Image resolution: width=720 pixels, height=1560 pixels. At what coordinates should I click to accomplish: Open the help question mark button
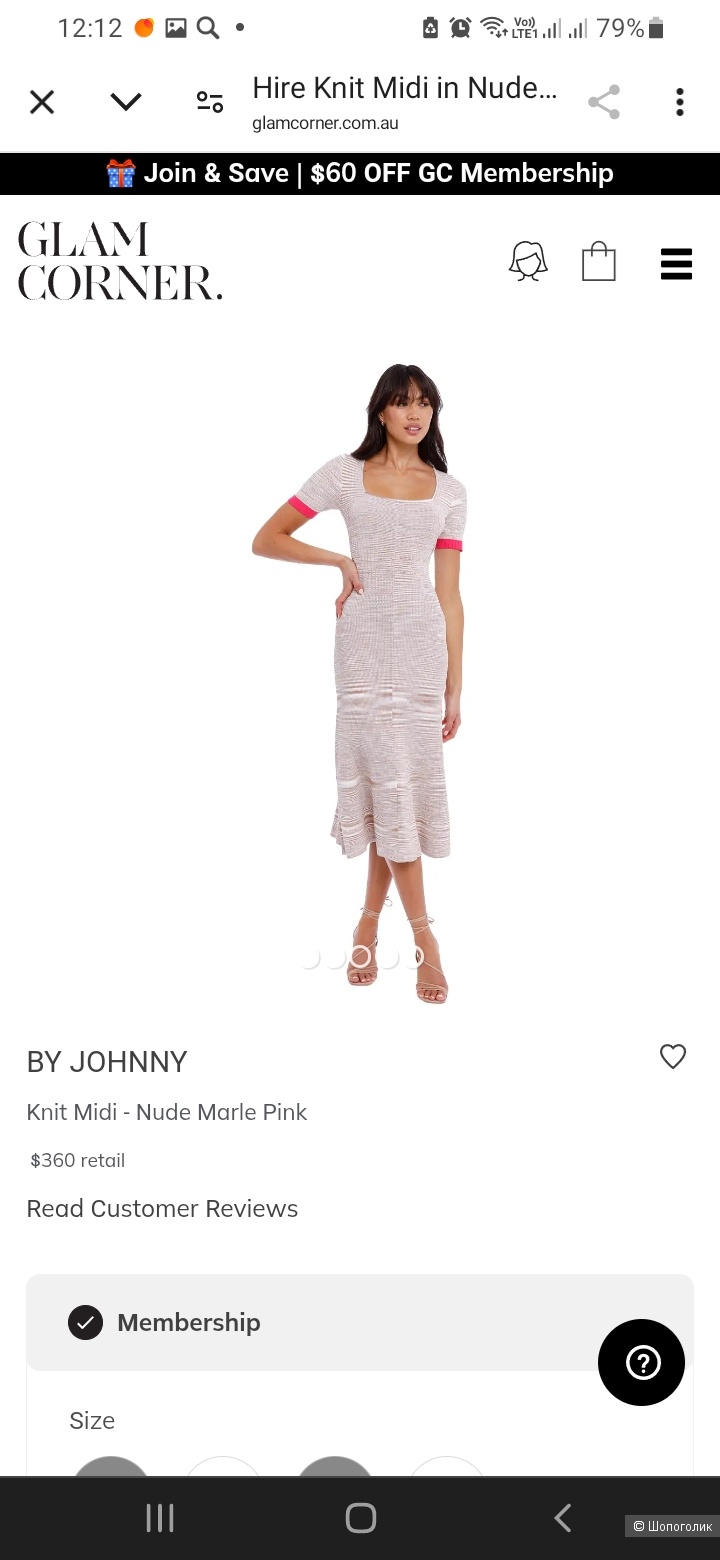[x=642, y=1362]
